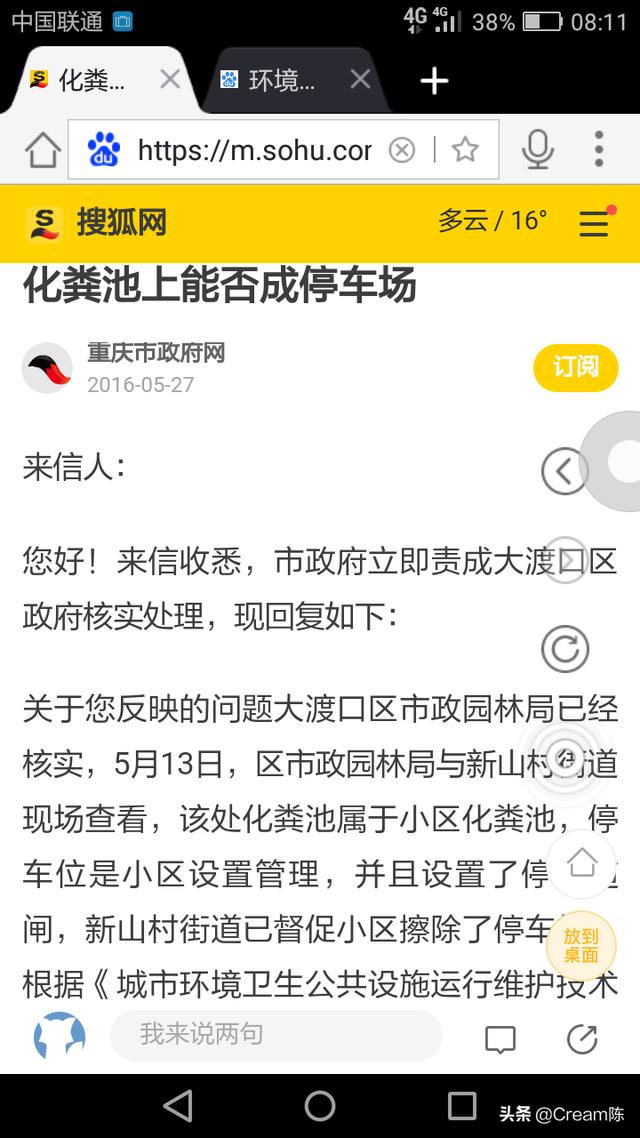
Task: Open a new browser tab
Action: 434,81
